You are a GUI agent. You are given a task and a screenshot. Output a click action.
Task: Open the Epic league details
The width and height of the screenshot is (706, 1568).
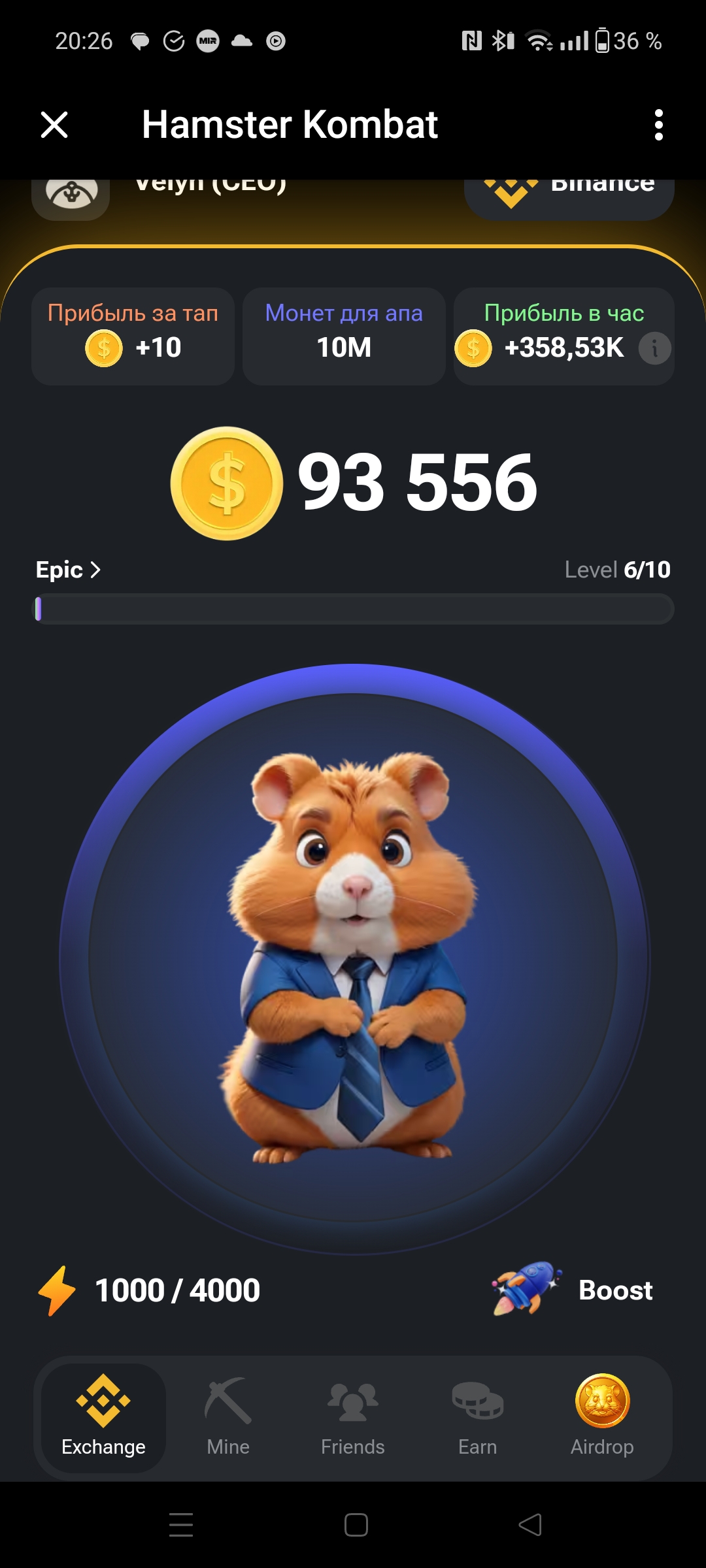(x=68, y=570)
